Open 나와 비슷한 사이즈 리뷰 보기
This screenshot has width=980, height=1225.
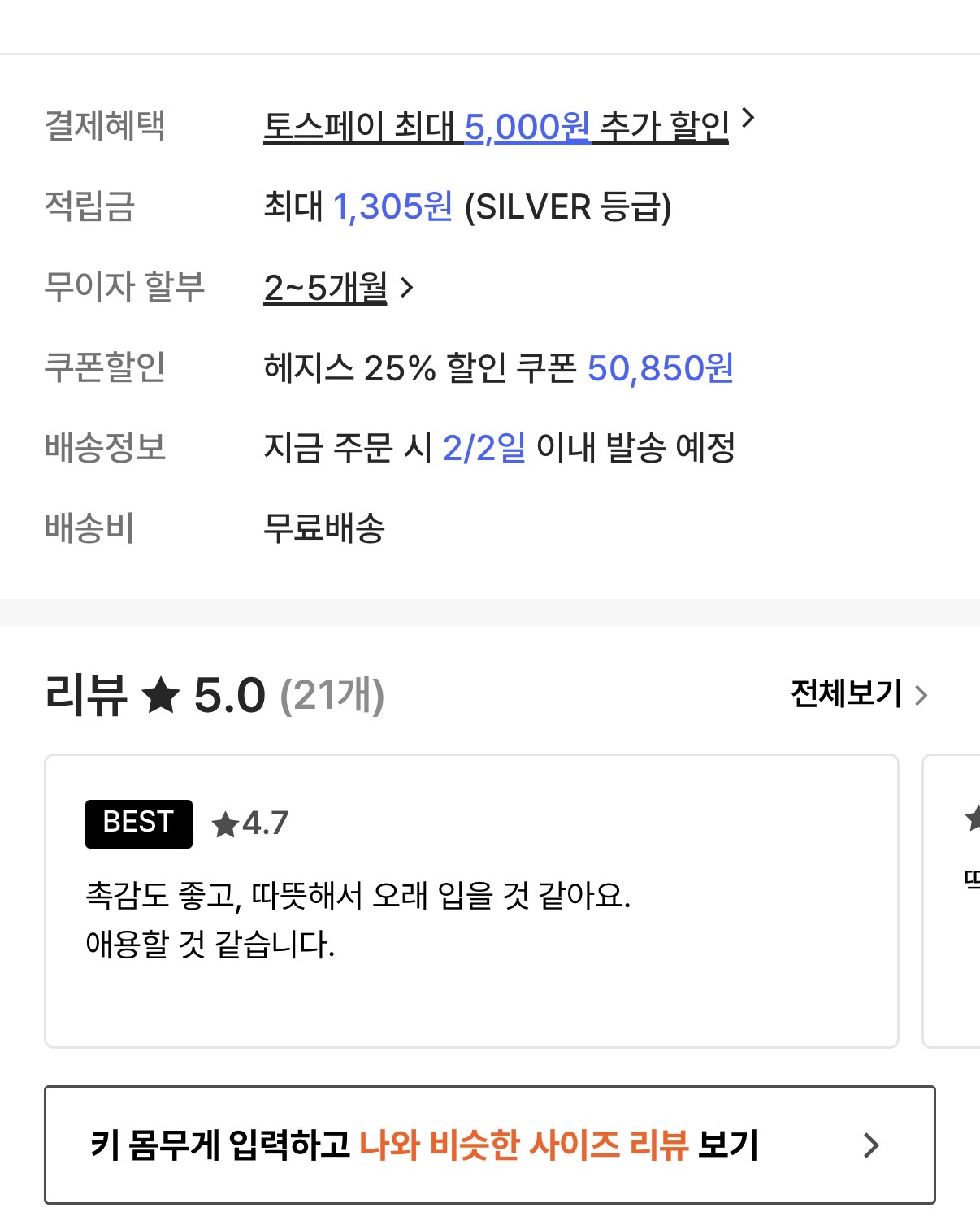[489, 1145]
